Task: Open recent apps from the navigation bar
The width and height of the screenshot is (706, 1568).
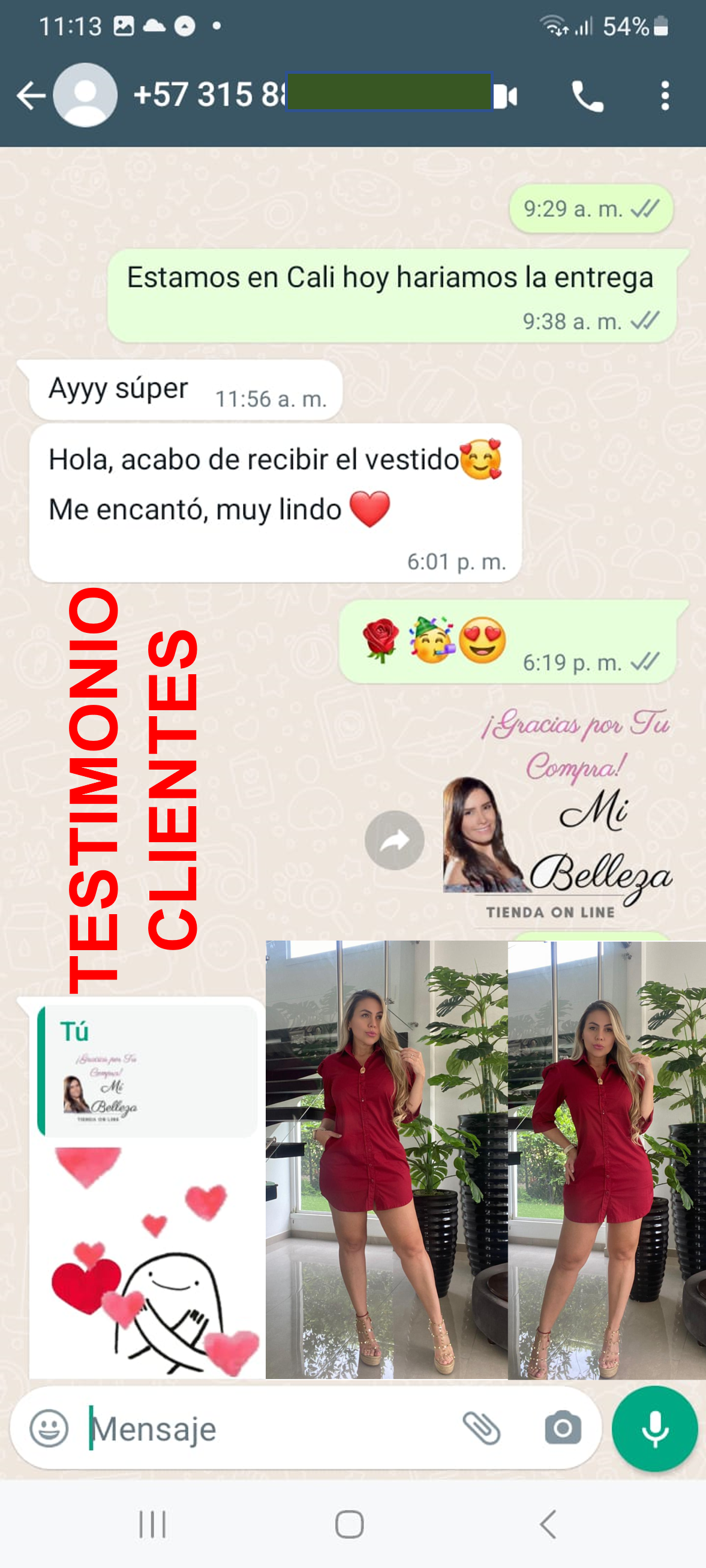Action: (x=152, y=1524)
